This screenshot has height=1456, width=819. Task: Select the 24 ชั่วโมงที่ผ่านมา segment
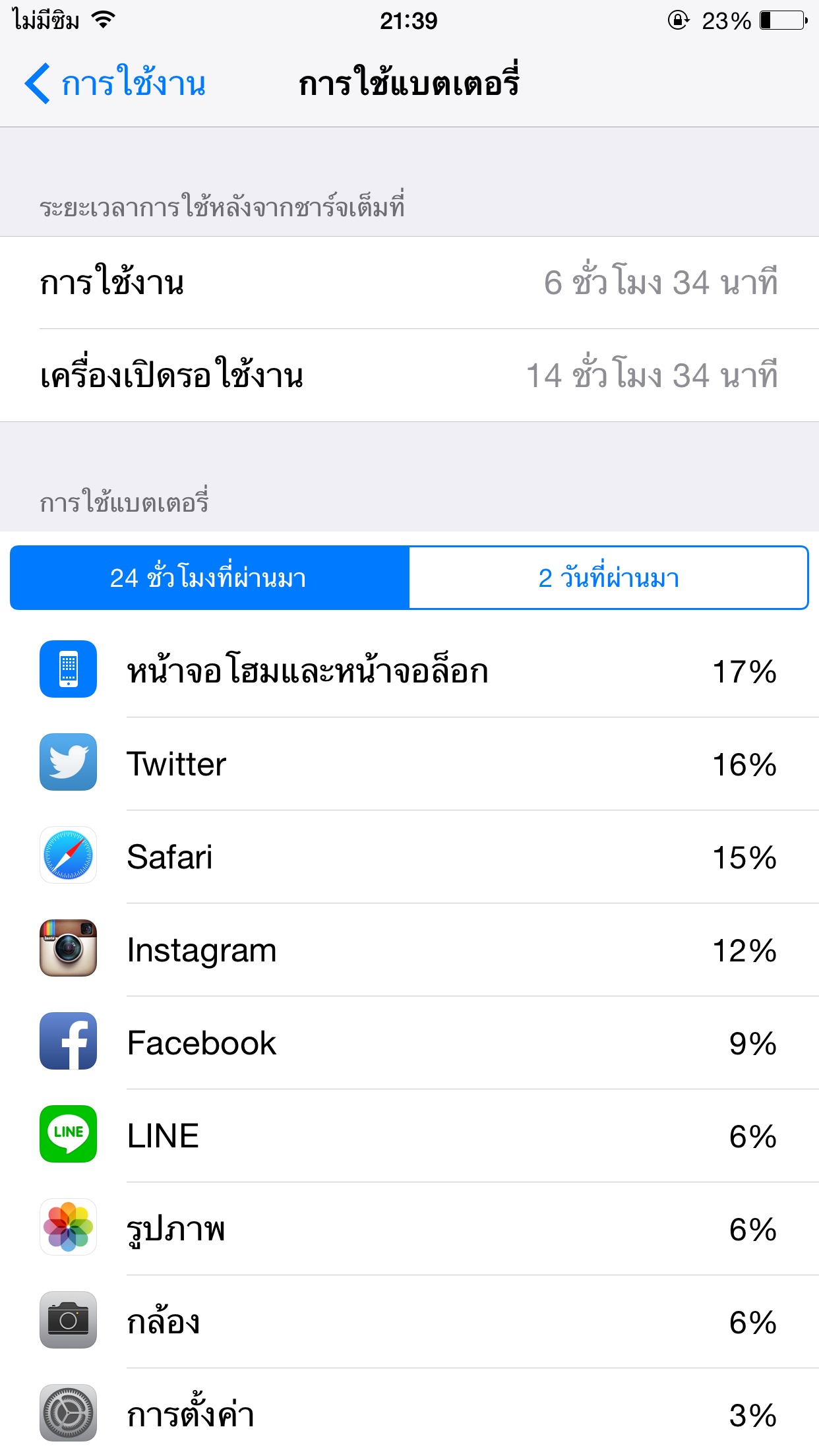pyautogui.click(x=210, y=578)
